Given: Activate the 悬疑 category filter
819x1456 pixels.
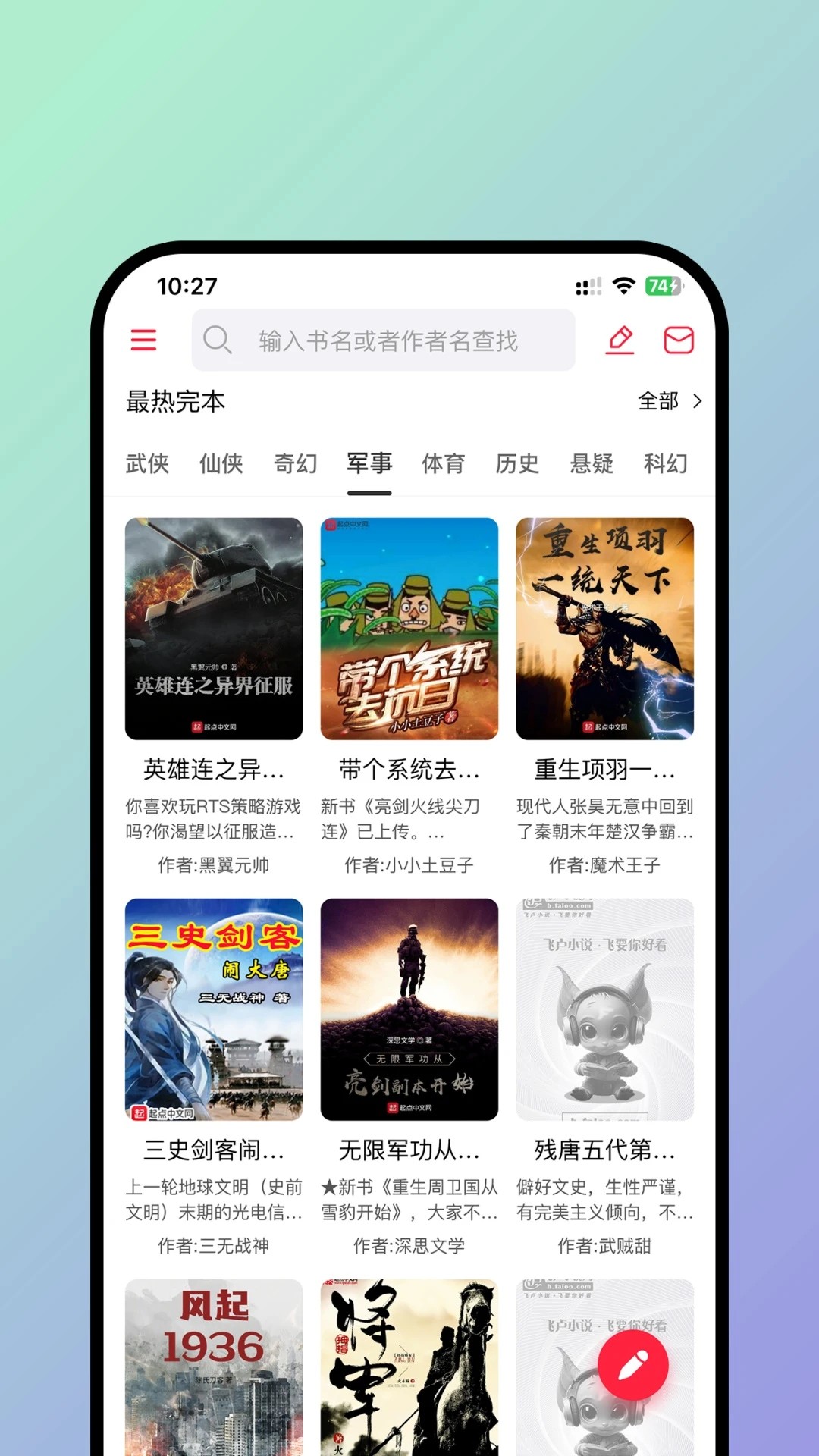Looking at the screenshot, I should [x=592, y=464].
